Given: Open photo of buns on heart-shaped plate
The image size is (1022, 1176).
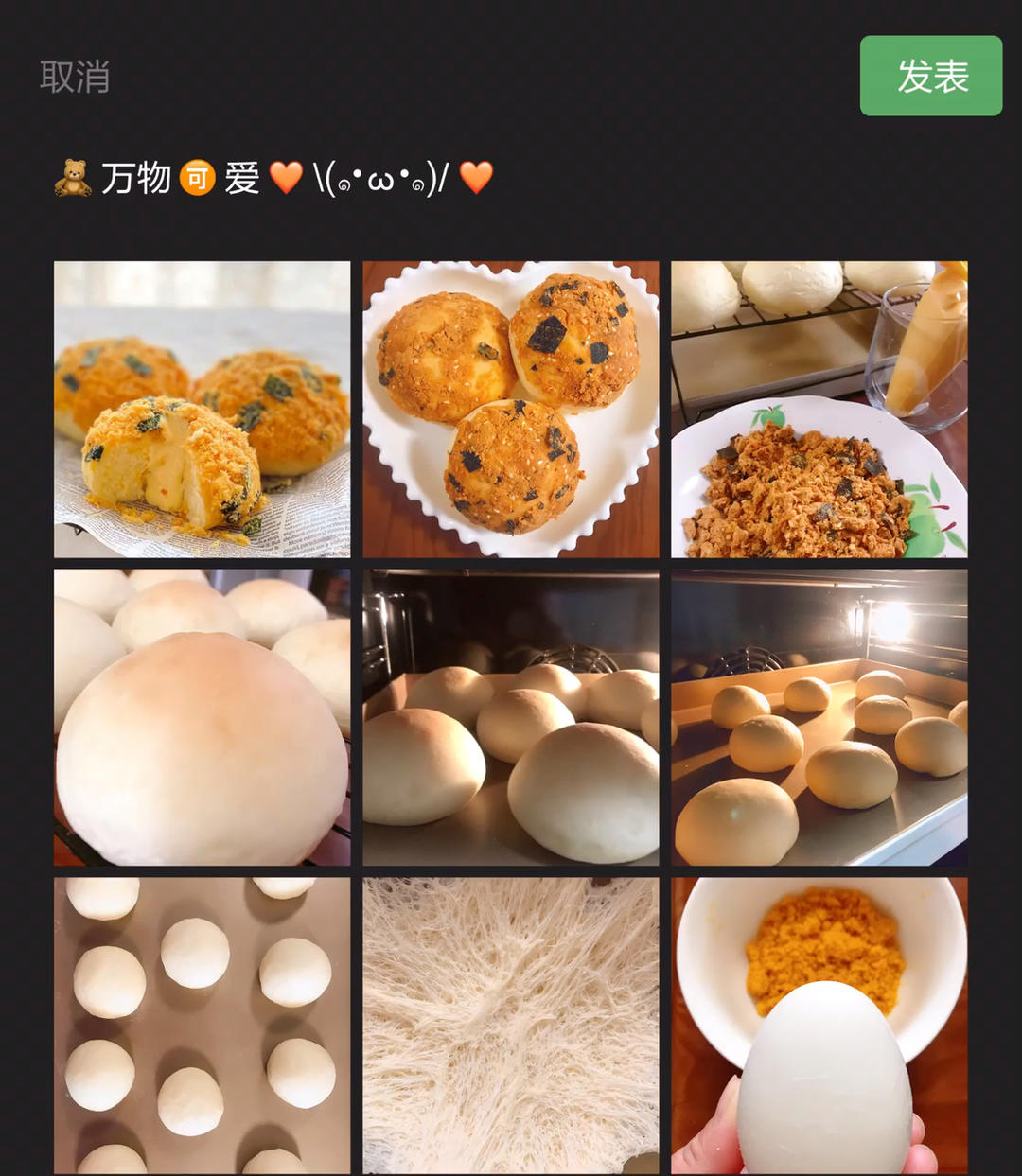Looking at the screenshot, I should (511, 409).
